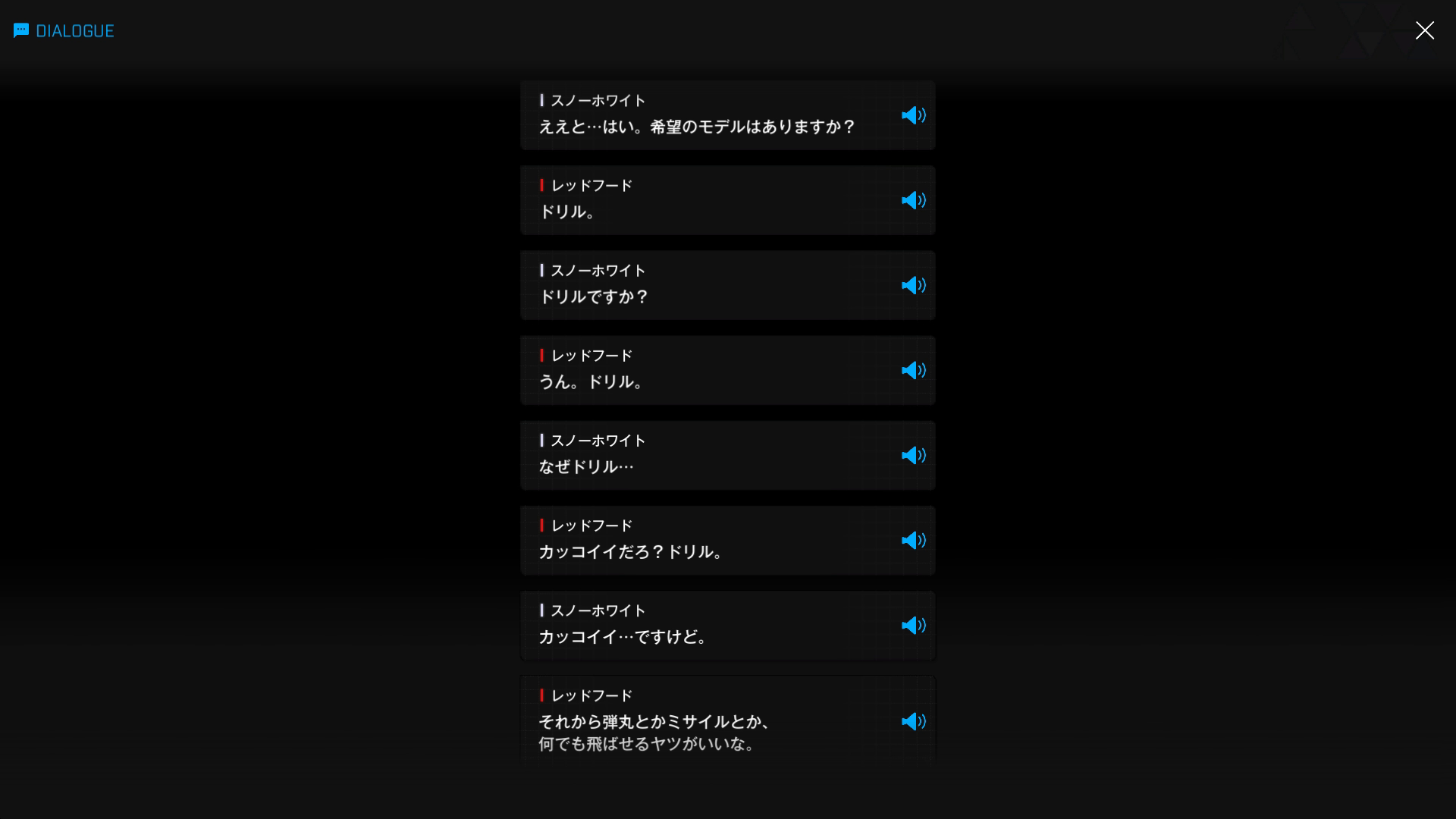
Task: Play voice for 「なぜドリル…」
Action: click(913, 455)
